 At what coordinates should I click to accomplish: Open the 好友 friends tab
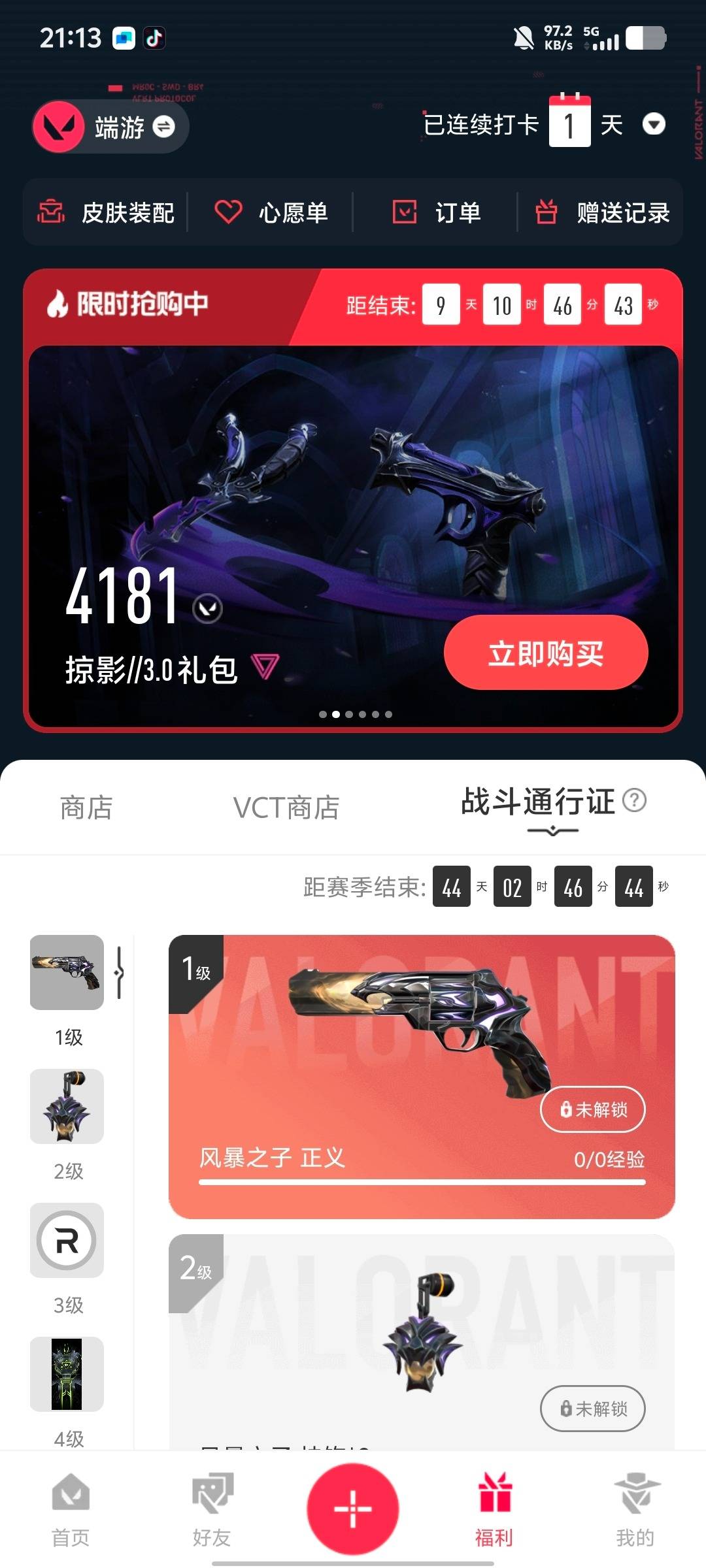tap(212, 1509)
